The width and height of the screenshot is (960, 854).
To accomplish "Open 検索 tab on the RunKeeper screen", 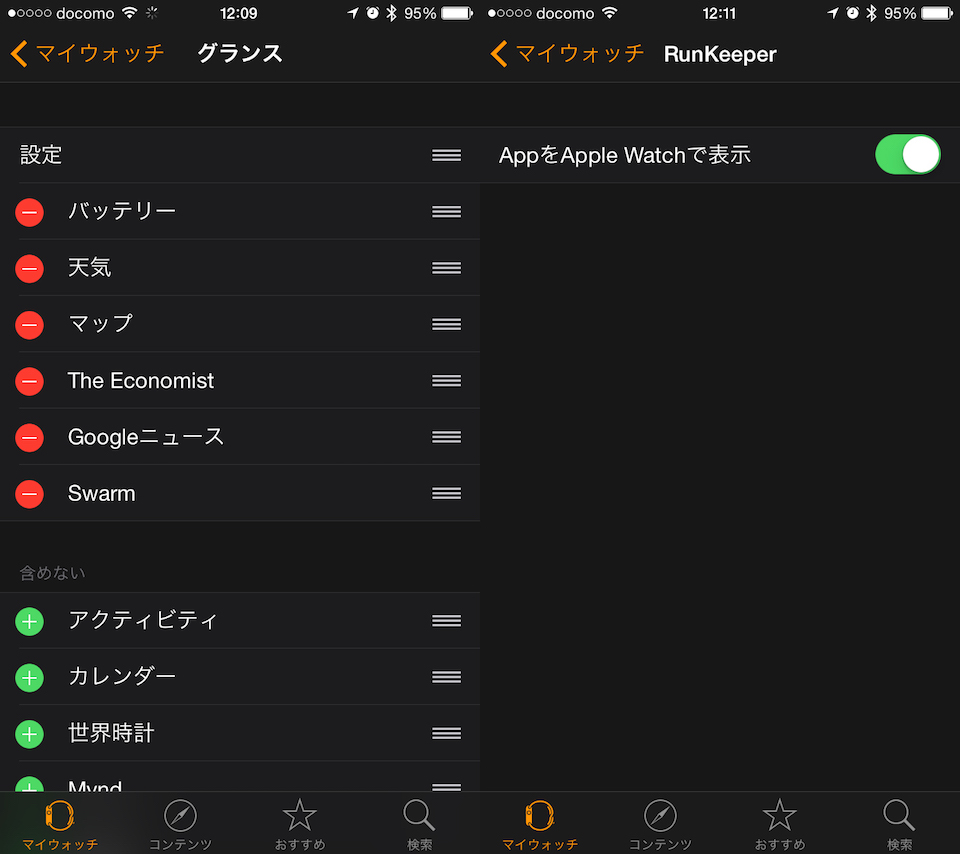I will pos(900,824).
